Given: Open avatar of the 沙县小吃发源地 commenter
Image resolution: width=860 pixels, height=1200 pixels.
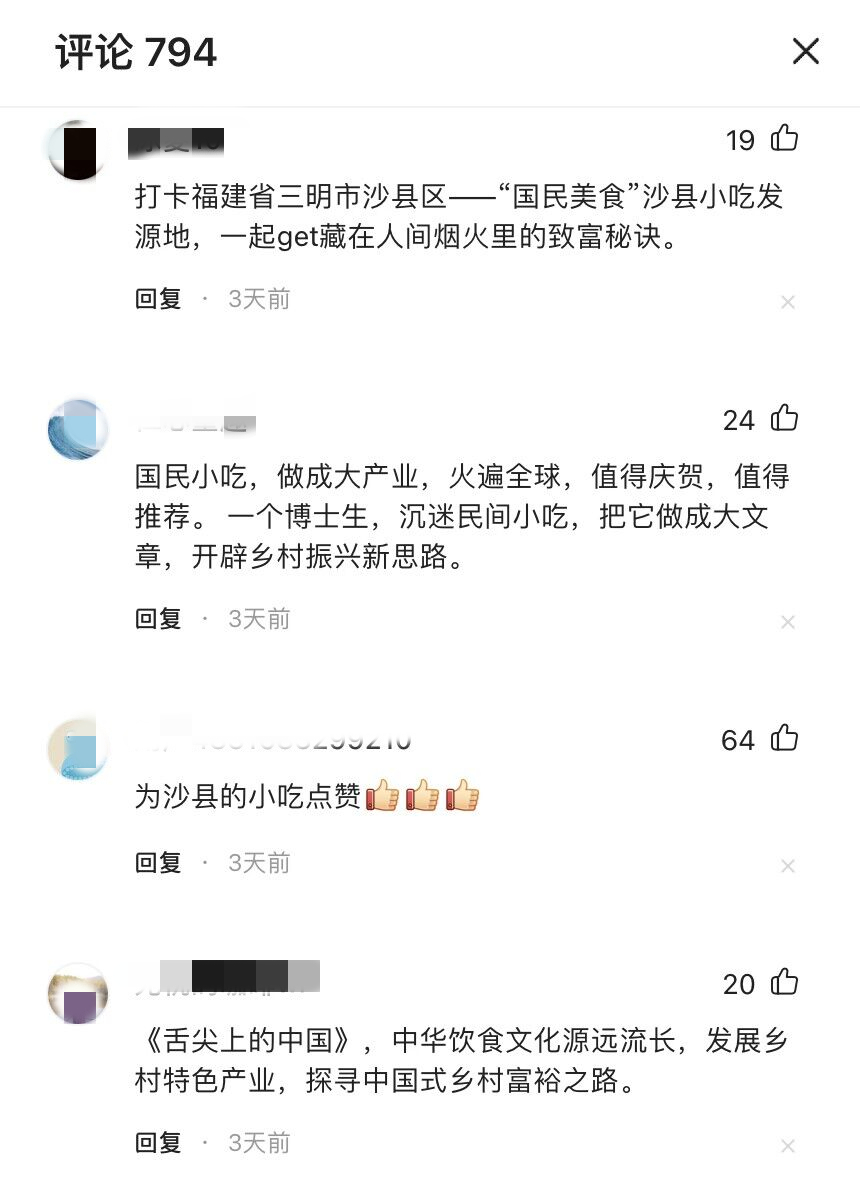Looking at the screenshot, I should point(78,150).
